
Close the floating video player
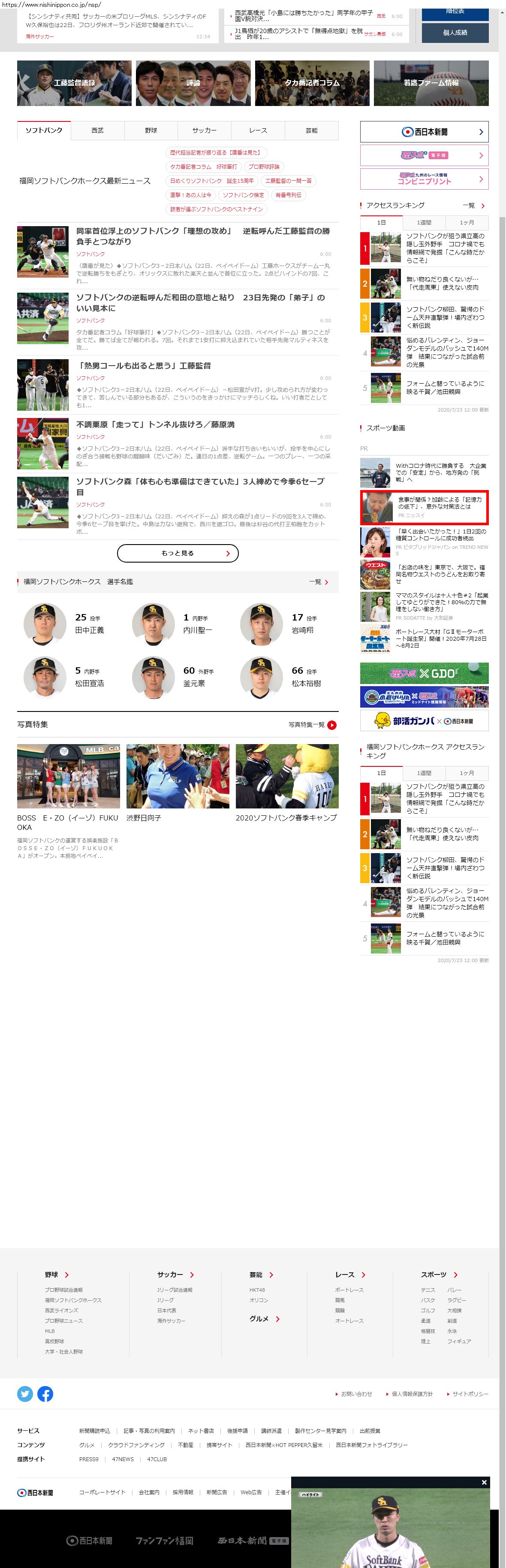pyautogui.click(x=484, y=1482)
